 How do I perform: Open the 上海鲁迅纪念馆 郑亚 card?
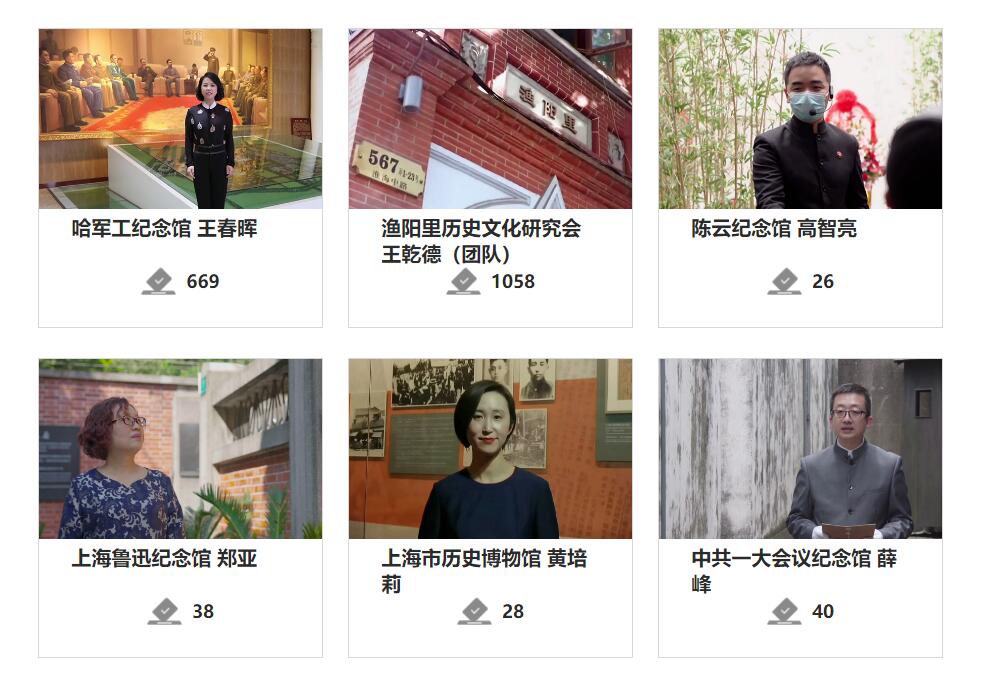pyautogui.click(x=180, y=449)
